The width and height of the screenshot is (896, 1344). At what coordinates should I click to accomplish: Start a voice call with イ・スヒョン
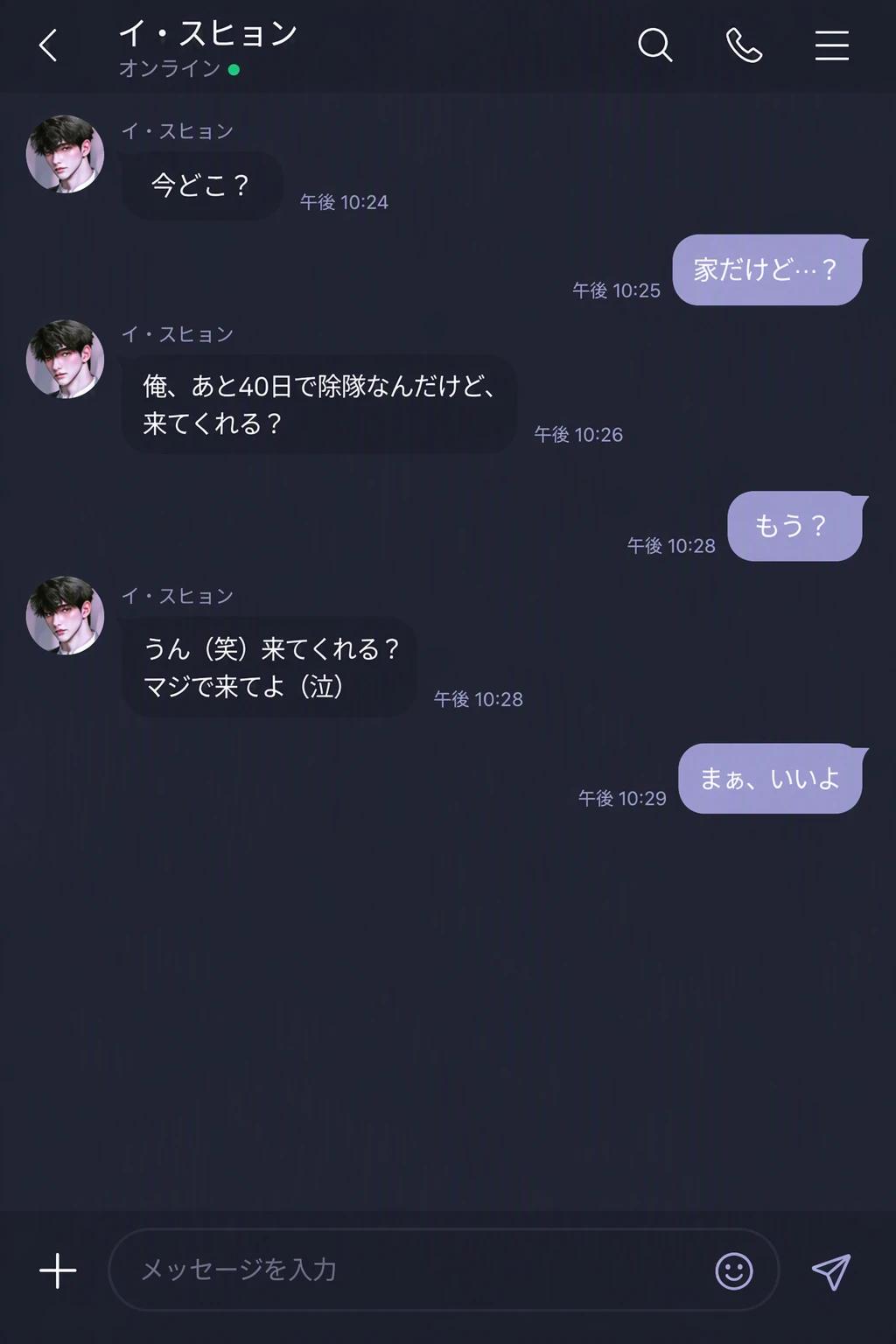[745, 45]
